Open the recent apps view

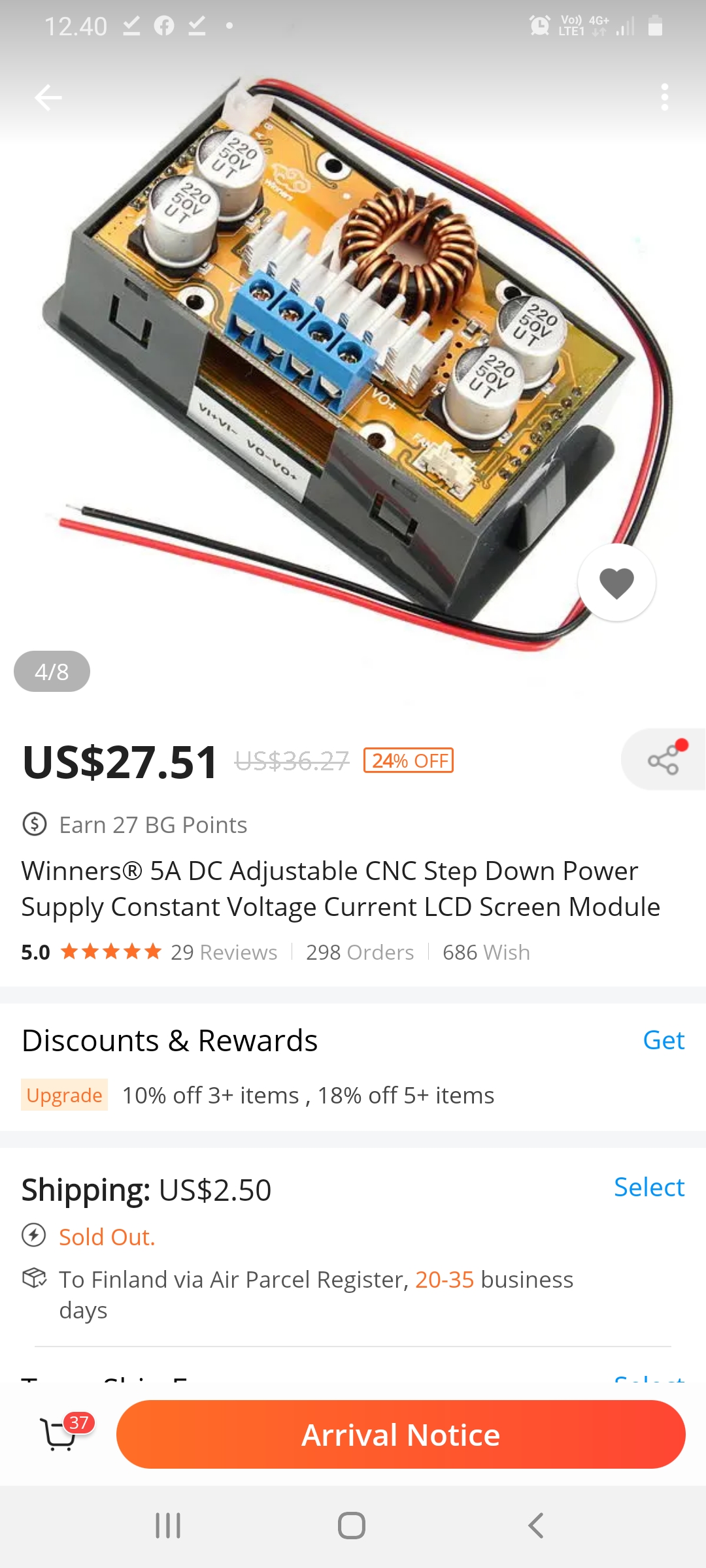168,1526
